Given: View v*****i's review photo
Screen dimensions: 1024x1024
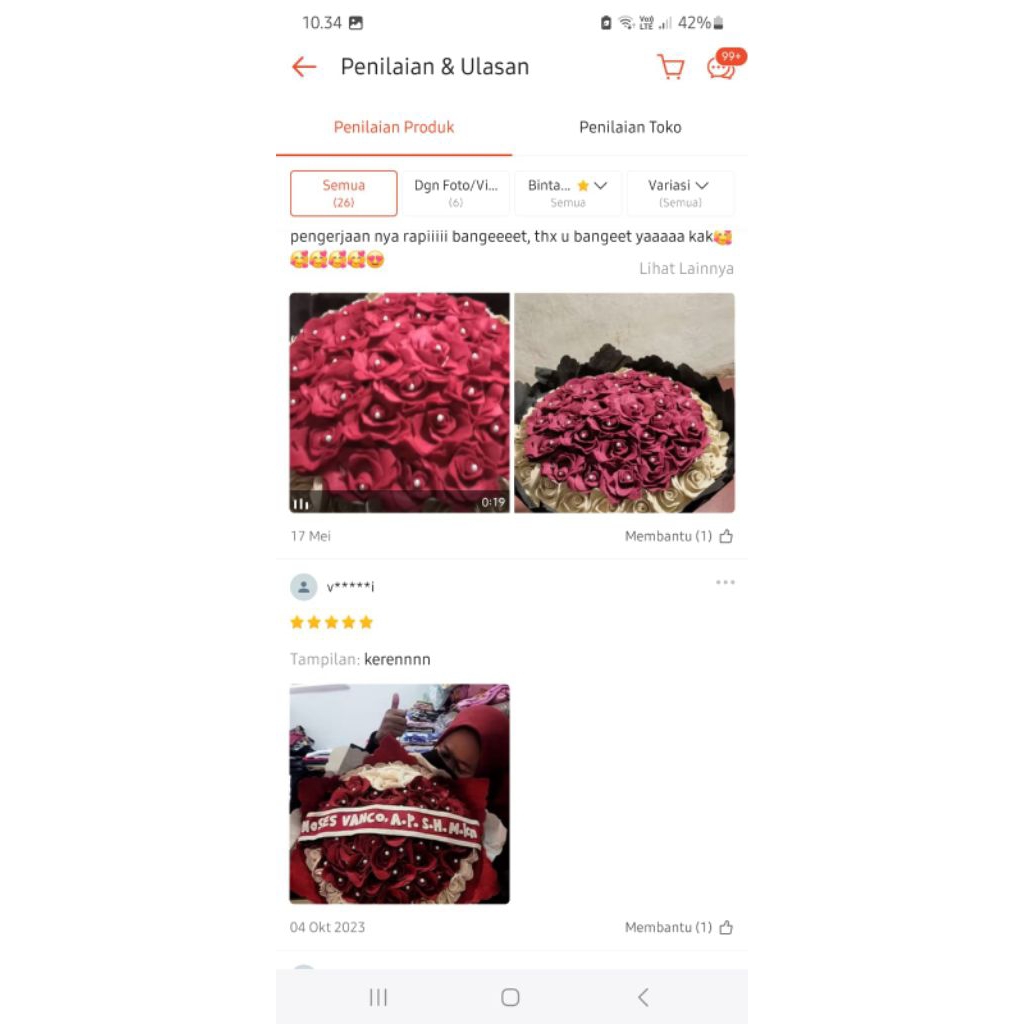Looking at the screenshot, I should point(399,794).
